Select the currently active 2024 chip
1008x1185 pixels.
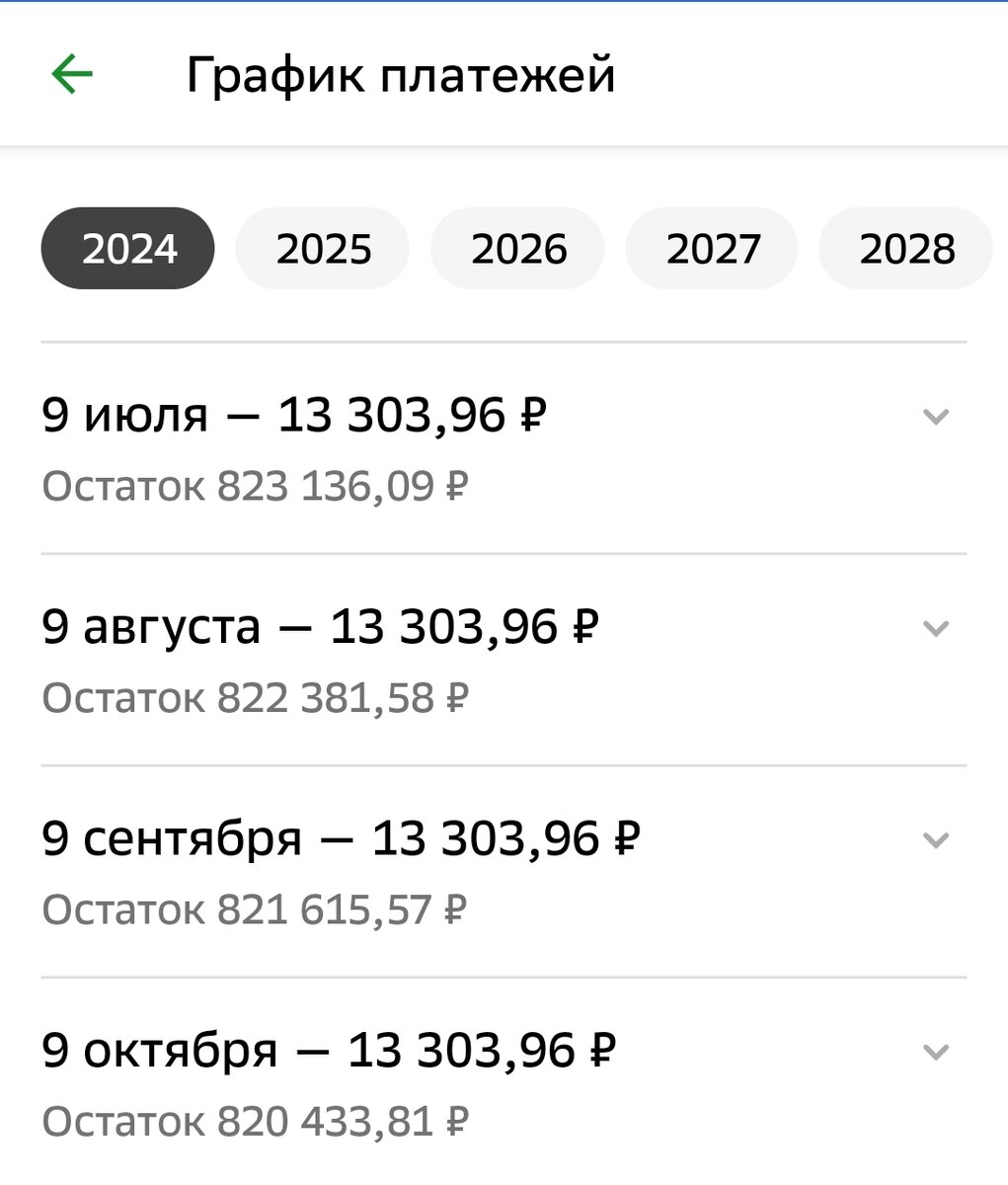(x=127, y=249)
